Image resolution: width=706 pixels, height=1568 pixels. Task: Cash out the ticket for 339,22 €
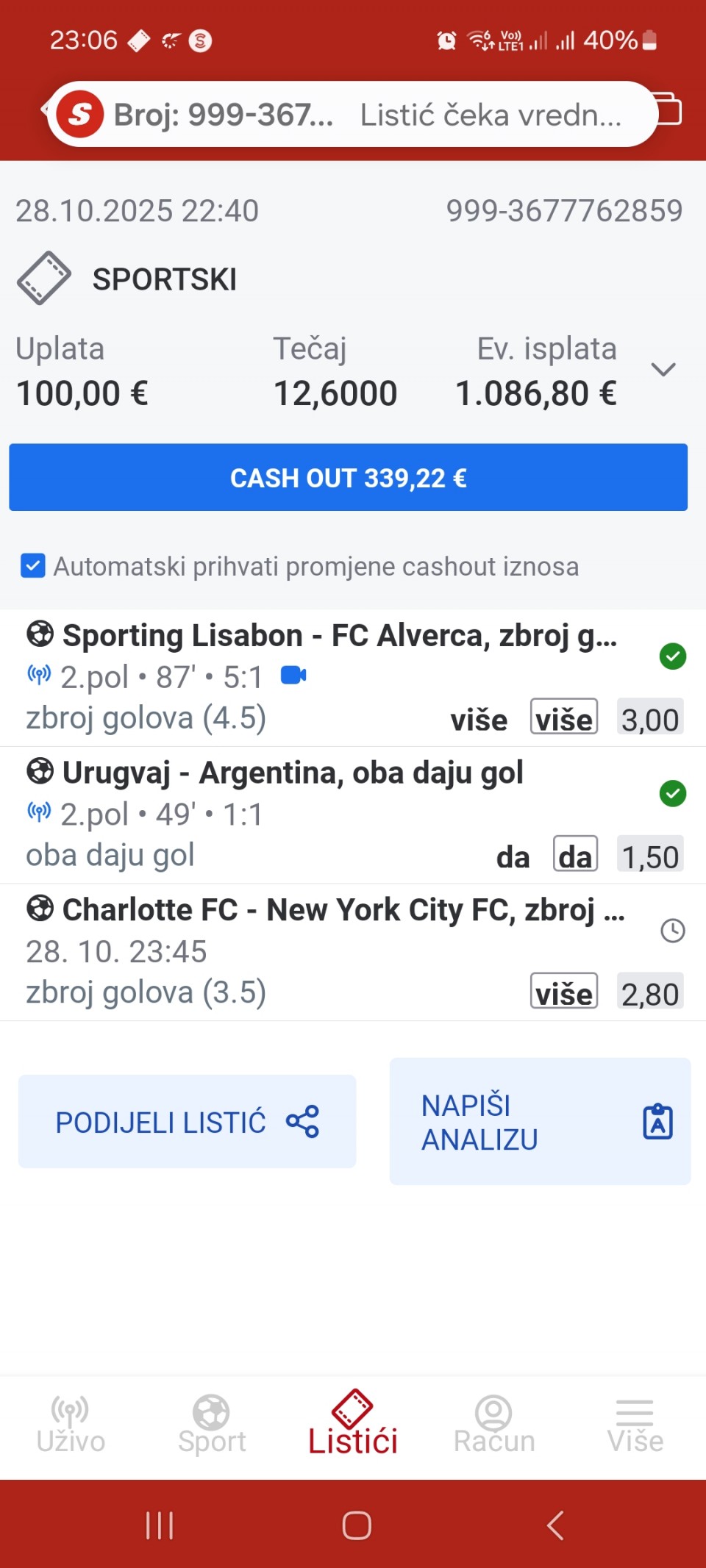click(348, 478)
